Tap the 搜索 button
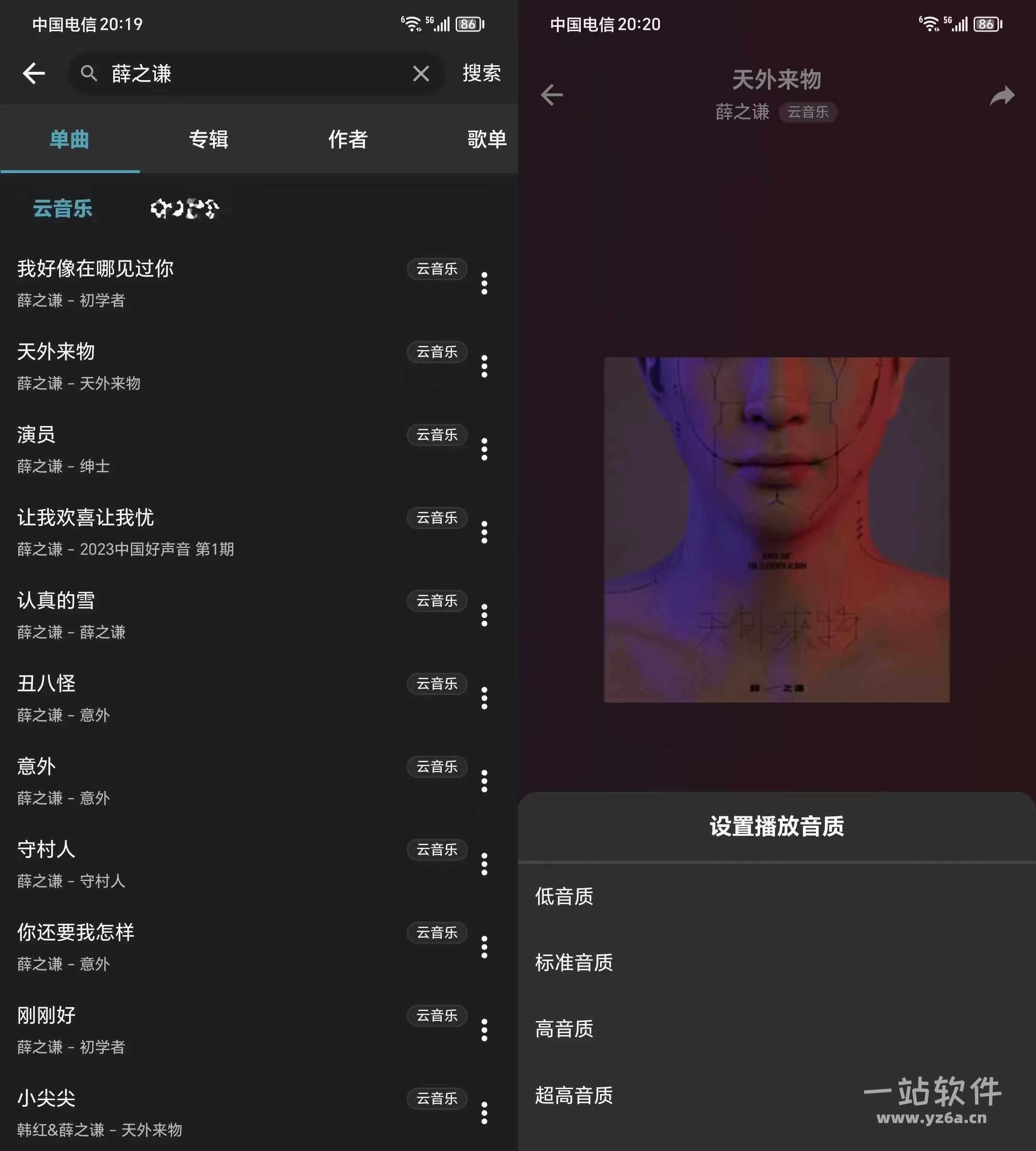Screen dimensions: 1036x1151 [x=481, y=73]
